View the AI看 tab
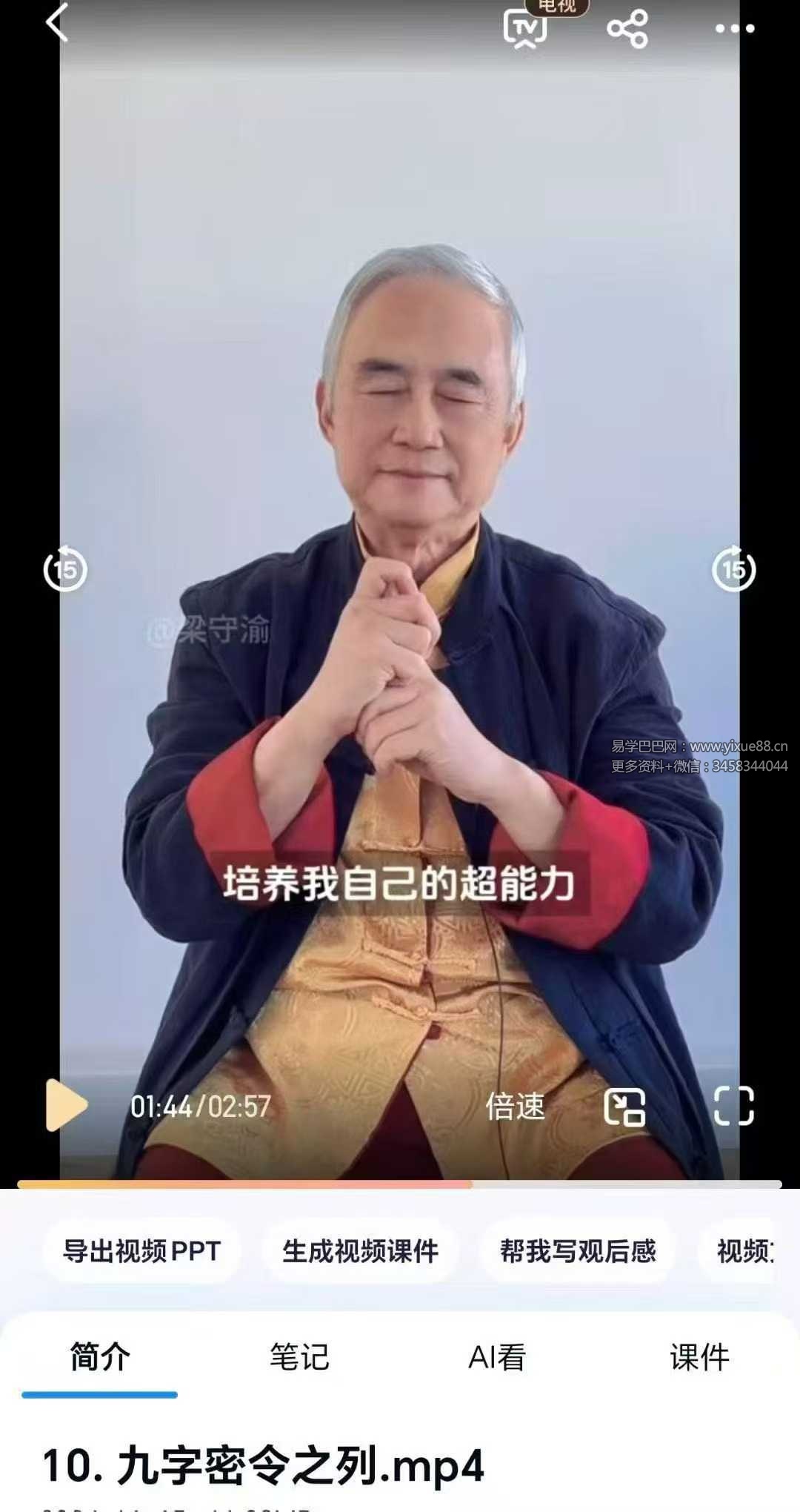The image size is (800, 1512). click(x=497, y=1357)
